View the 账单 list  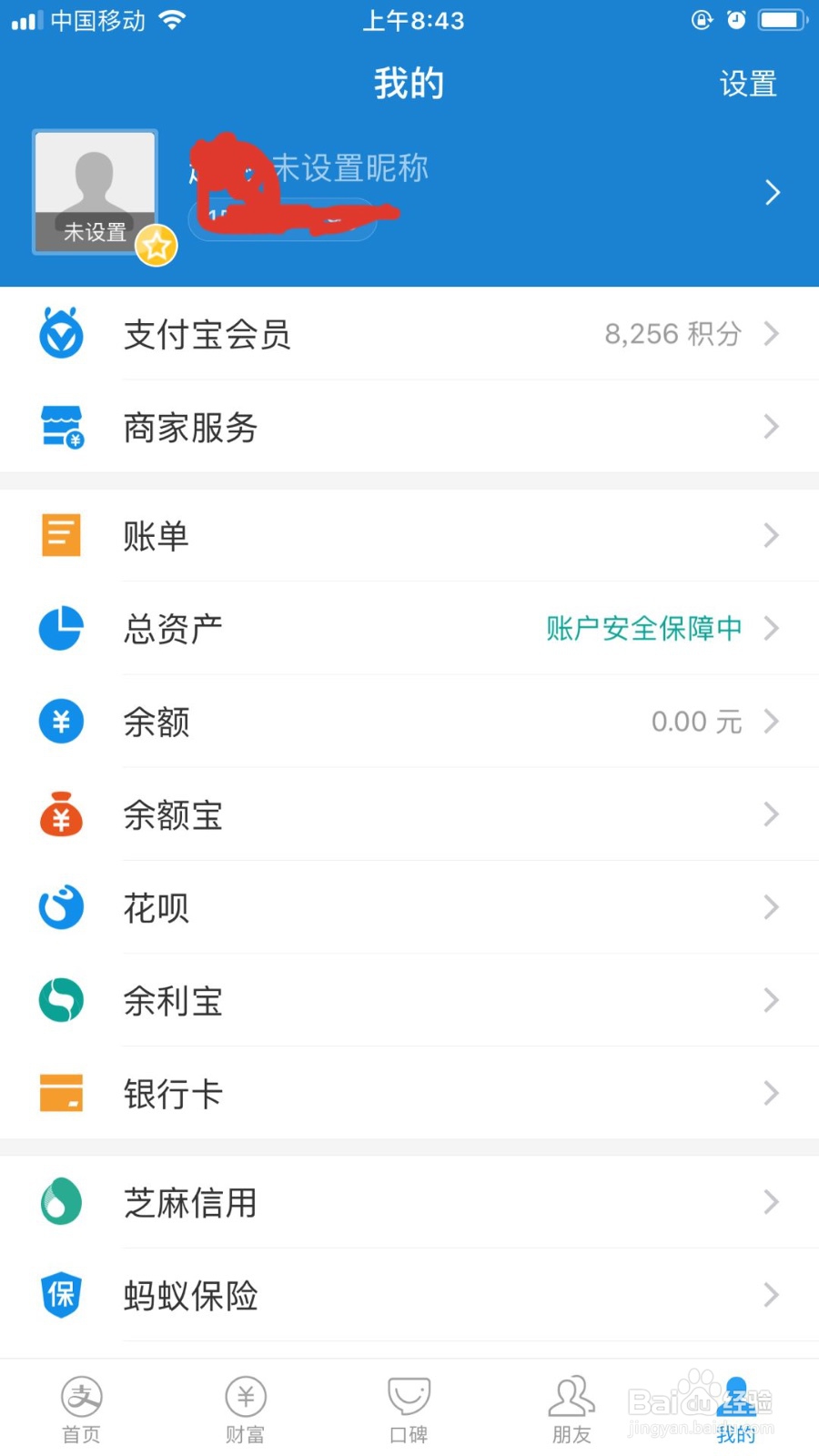409,535
